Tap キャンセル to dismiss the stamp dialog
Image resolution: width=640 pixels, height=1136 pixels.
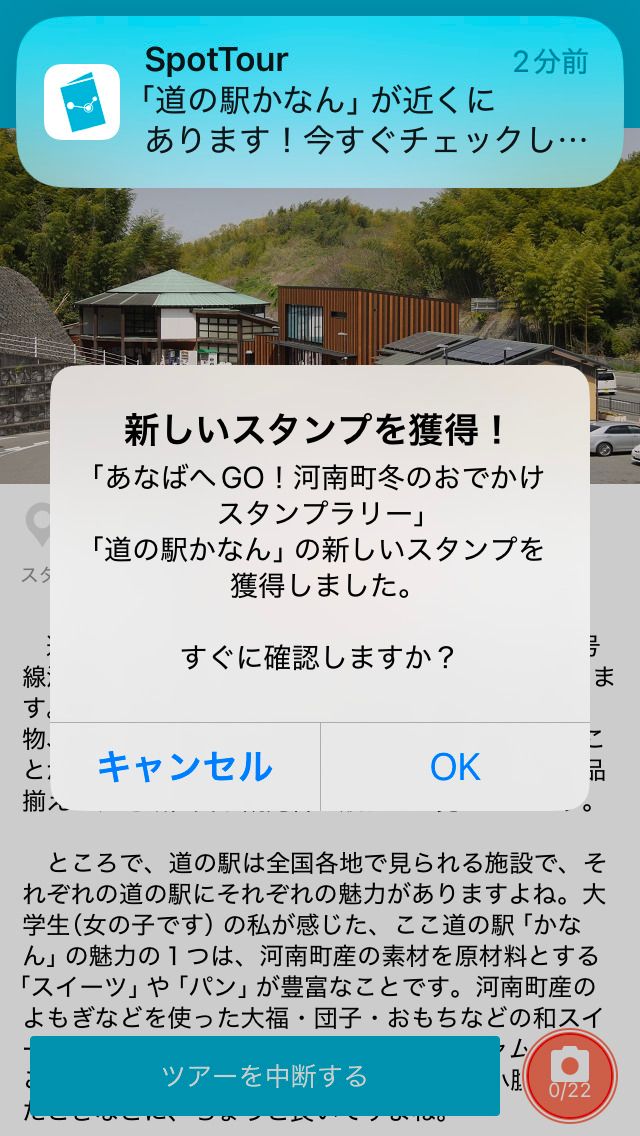tap(185, 767)
